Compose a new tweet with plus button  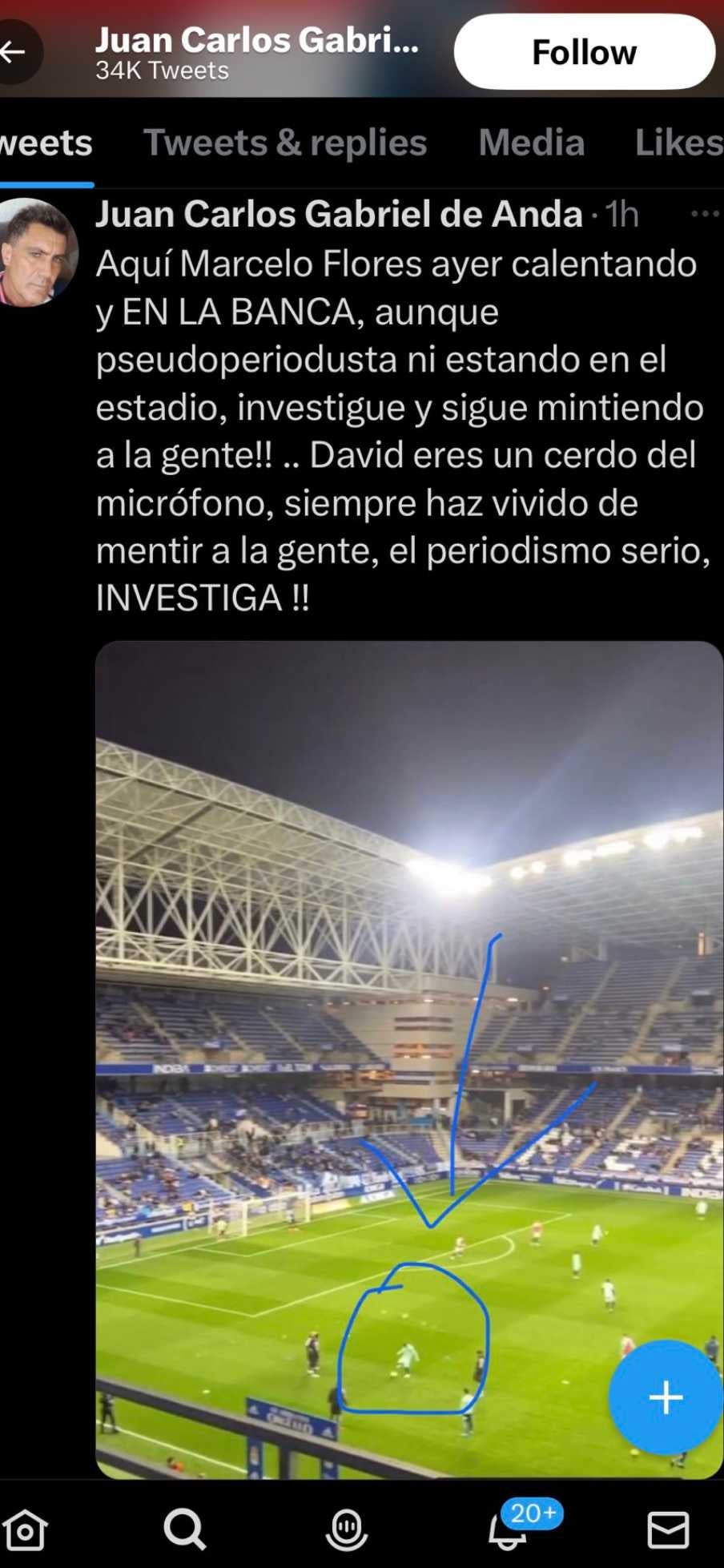666,1398
